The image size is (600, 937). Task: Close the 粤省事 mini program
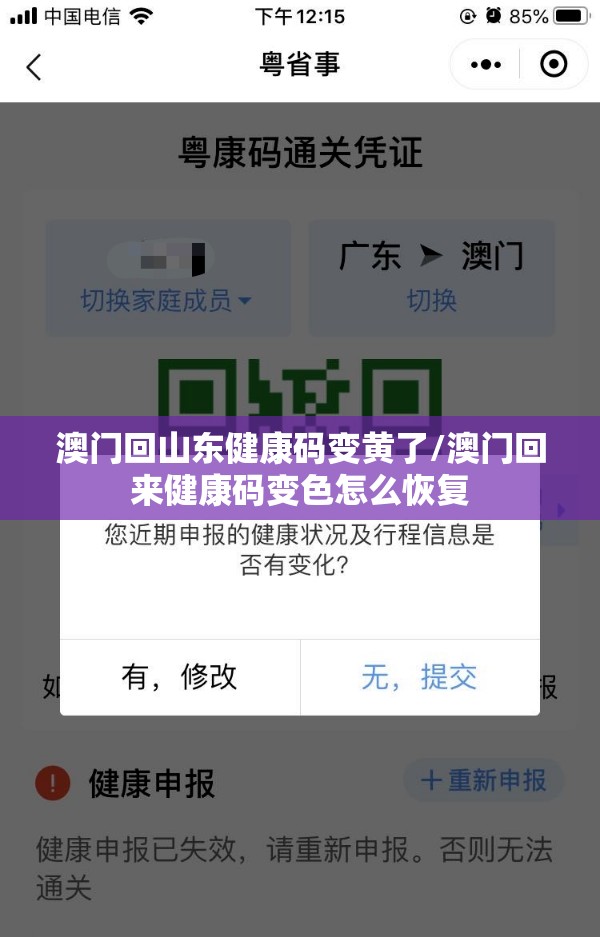[x=553, y=65]
